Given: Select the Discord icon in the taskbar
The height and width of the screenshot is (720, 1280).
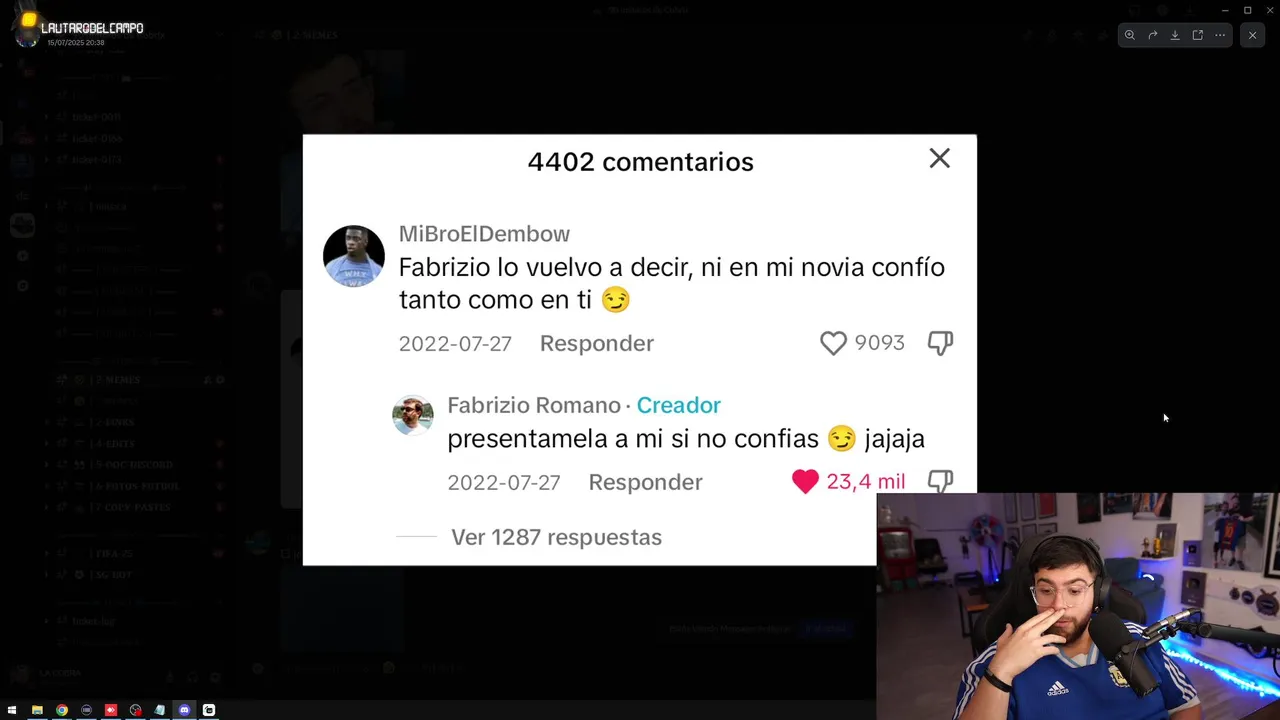Looking at the screenshot, I should (184, 710).
